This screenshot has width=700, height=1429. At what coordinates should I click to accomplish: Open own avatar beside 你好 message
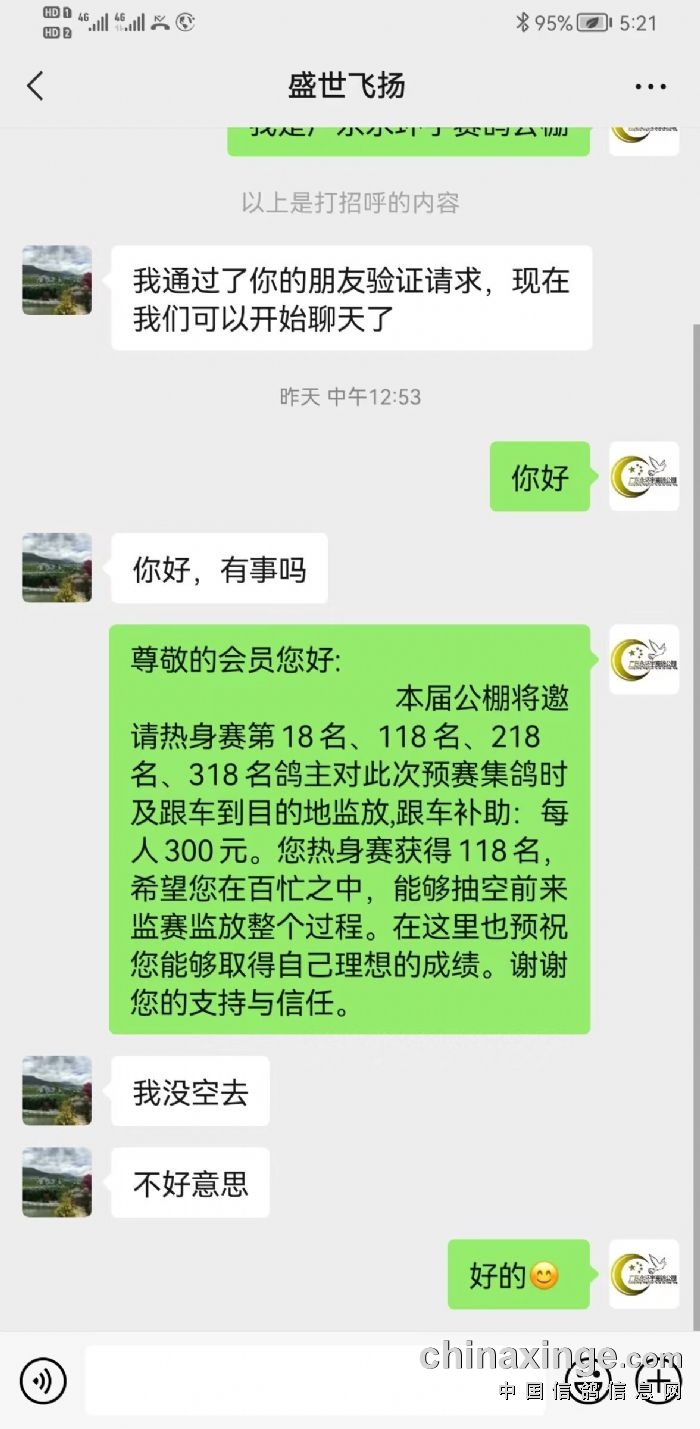coord(644,477)
